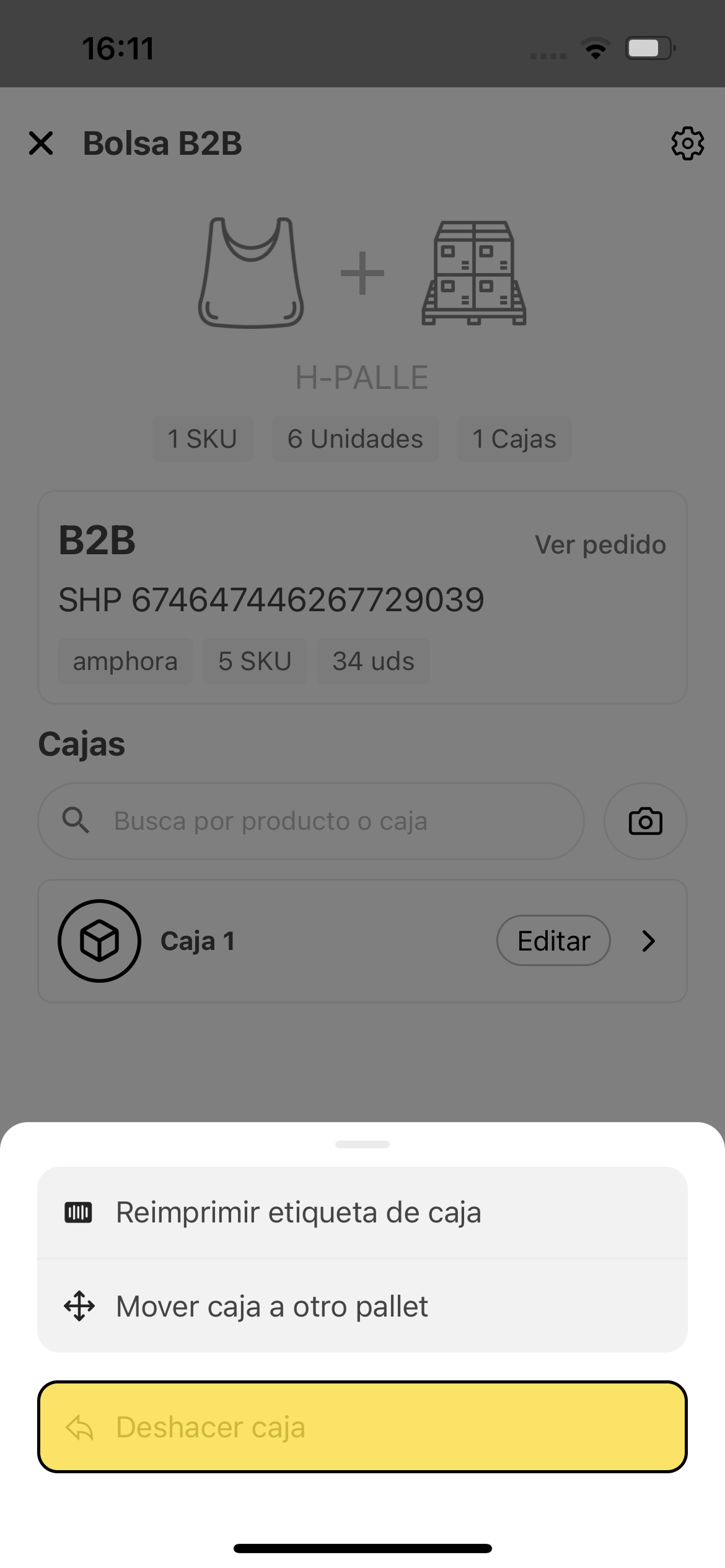Viewport: 725px width, 1568px height.
Task: Open the camera scanner button
Action: [645, 821]
